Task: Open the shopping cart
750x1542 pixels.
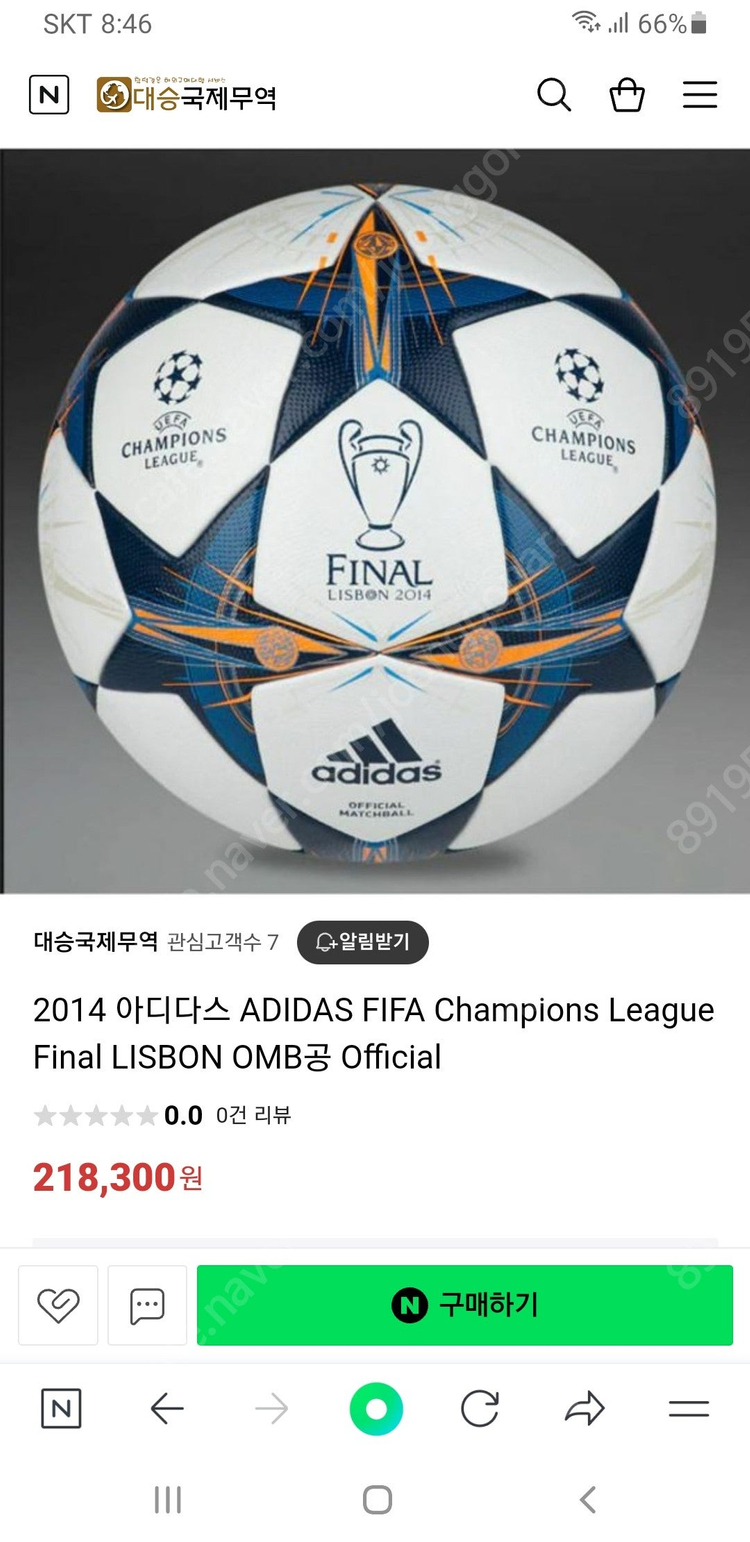Action: 627,95
